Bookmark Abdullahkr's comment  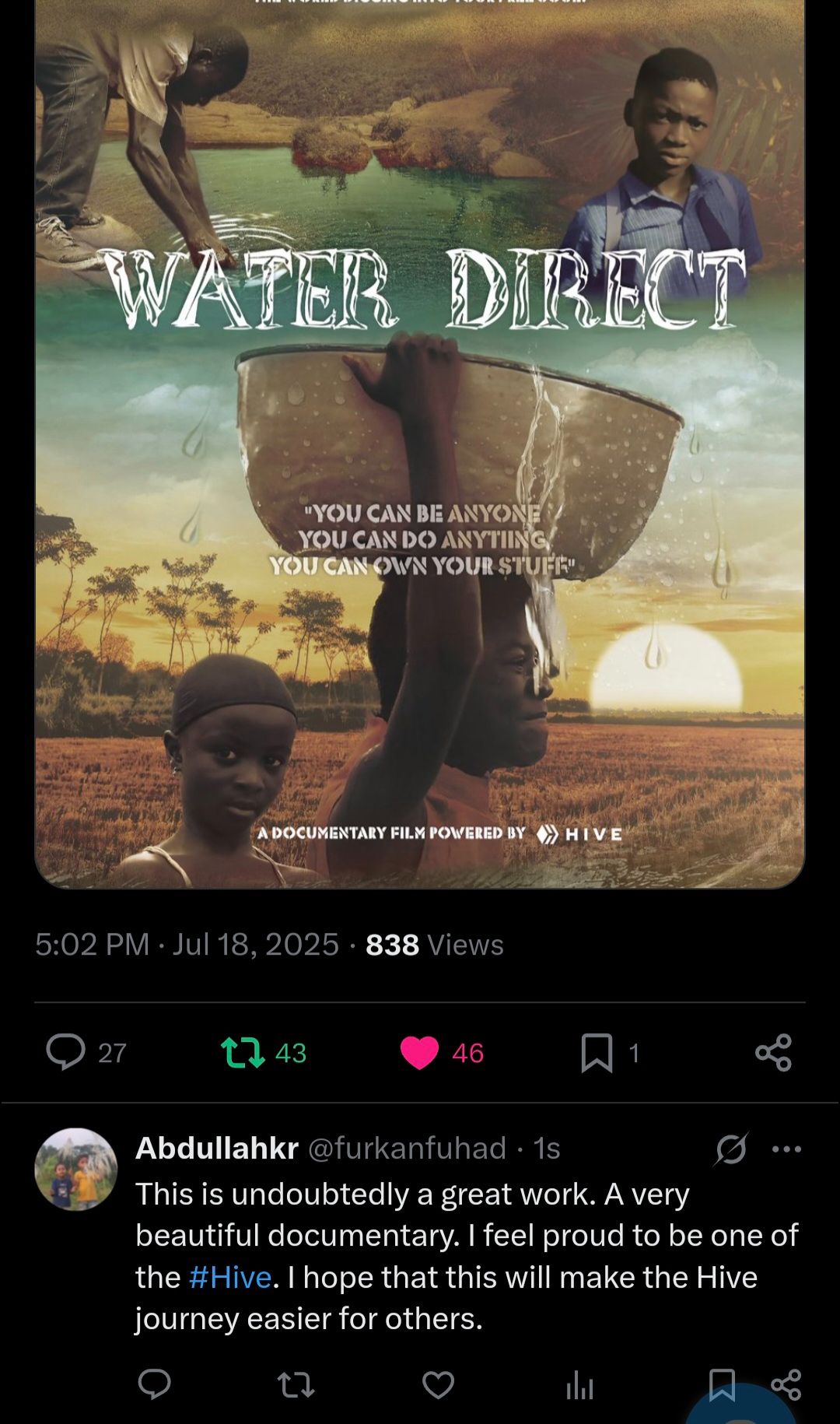[722, 1384]
